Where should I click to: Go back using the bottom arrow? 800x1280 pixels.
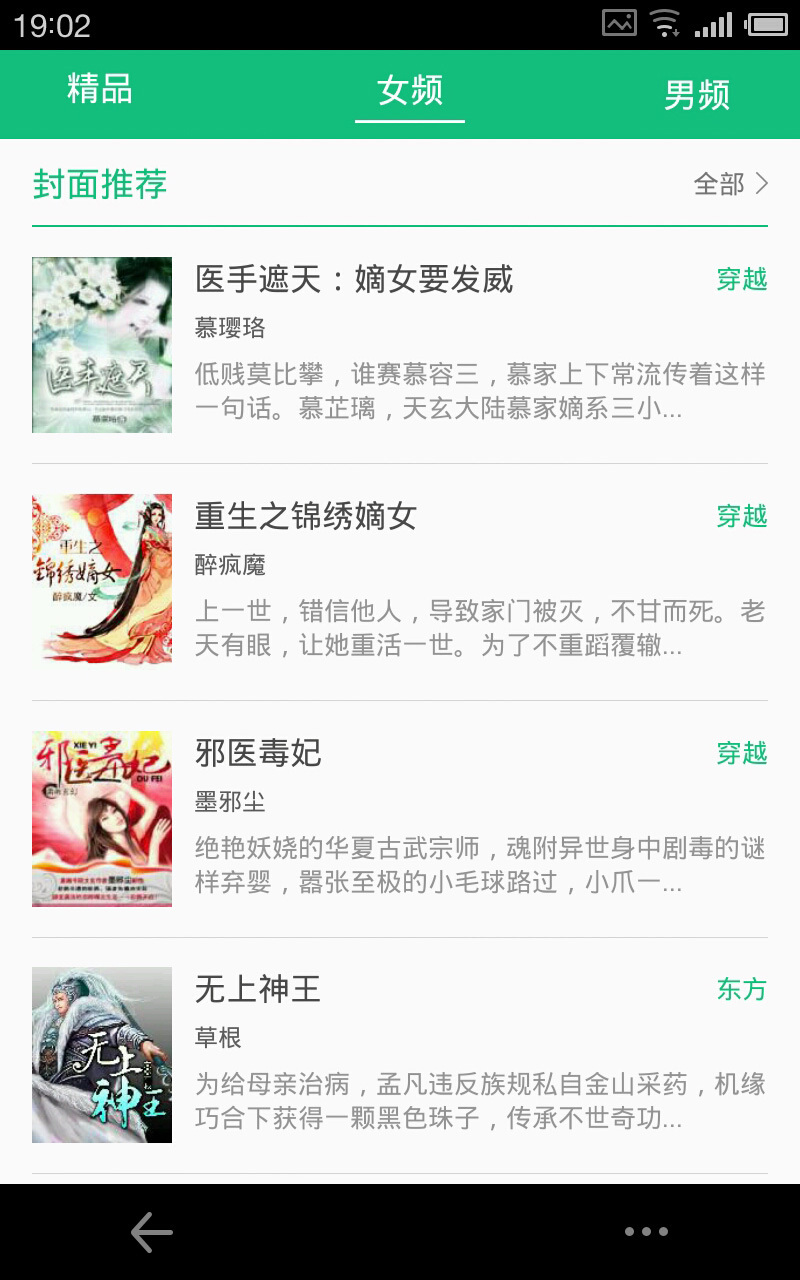[x=152, y=1232]
